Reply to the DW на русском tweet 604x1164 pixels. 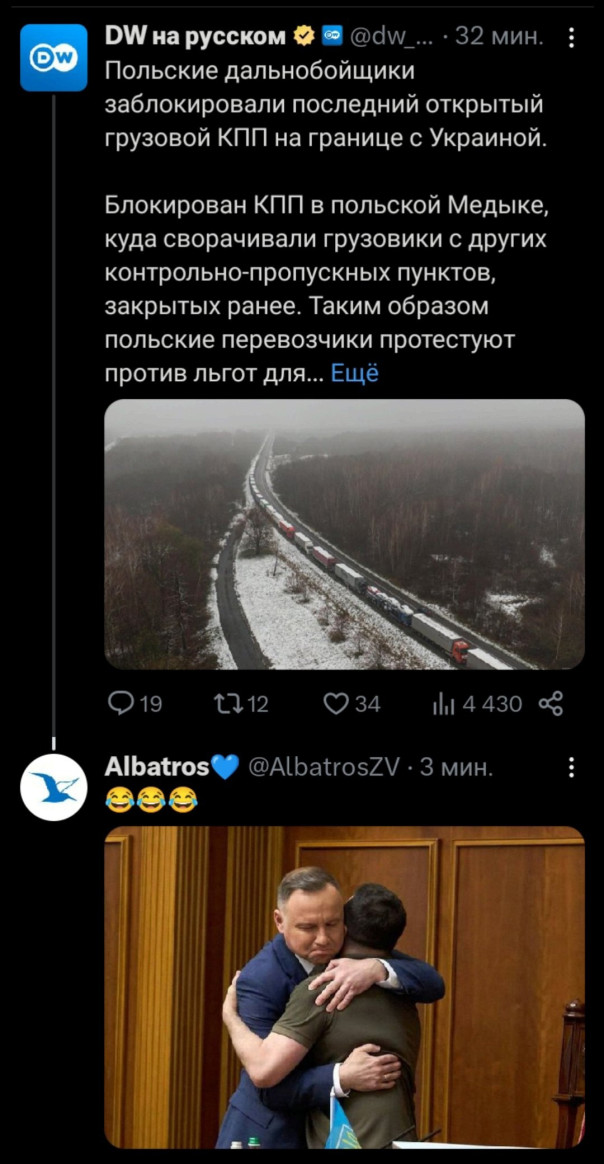(x=135, y=704)
